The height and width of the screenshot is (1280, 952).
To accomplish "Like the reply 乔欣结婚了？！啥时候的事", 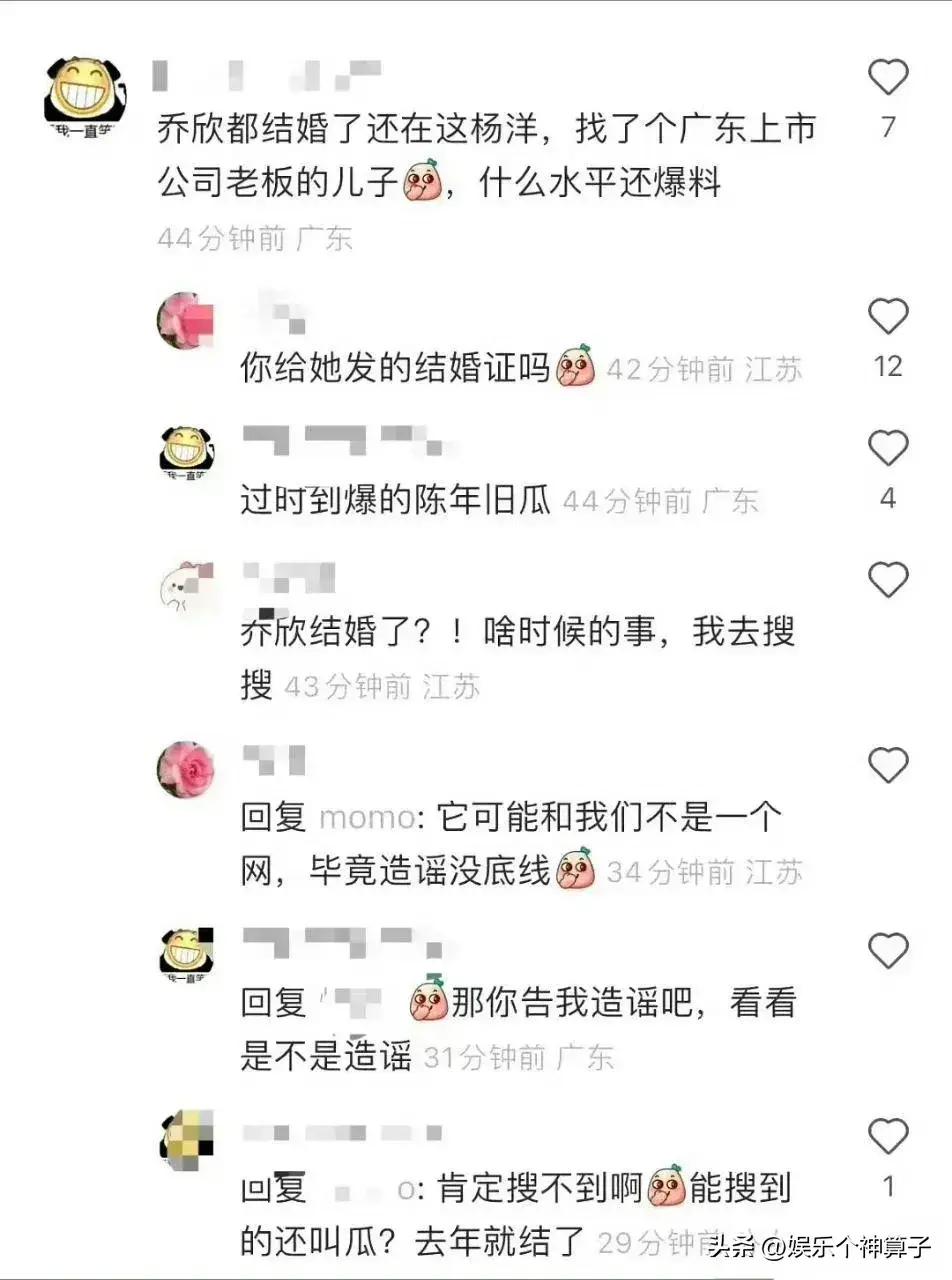I will (887, 581).
